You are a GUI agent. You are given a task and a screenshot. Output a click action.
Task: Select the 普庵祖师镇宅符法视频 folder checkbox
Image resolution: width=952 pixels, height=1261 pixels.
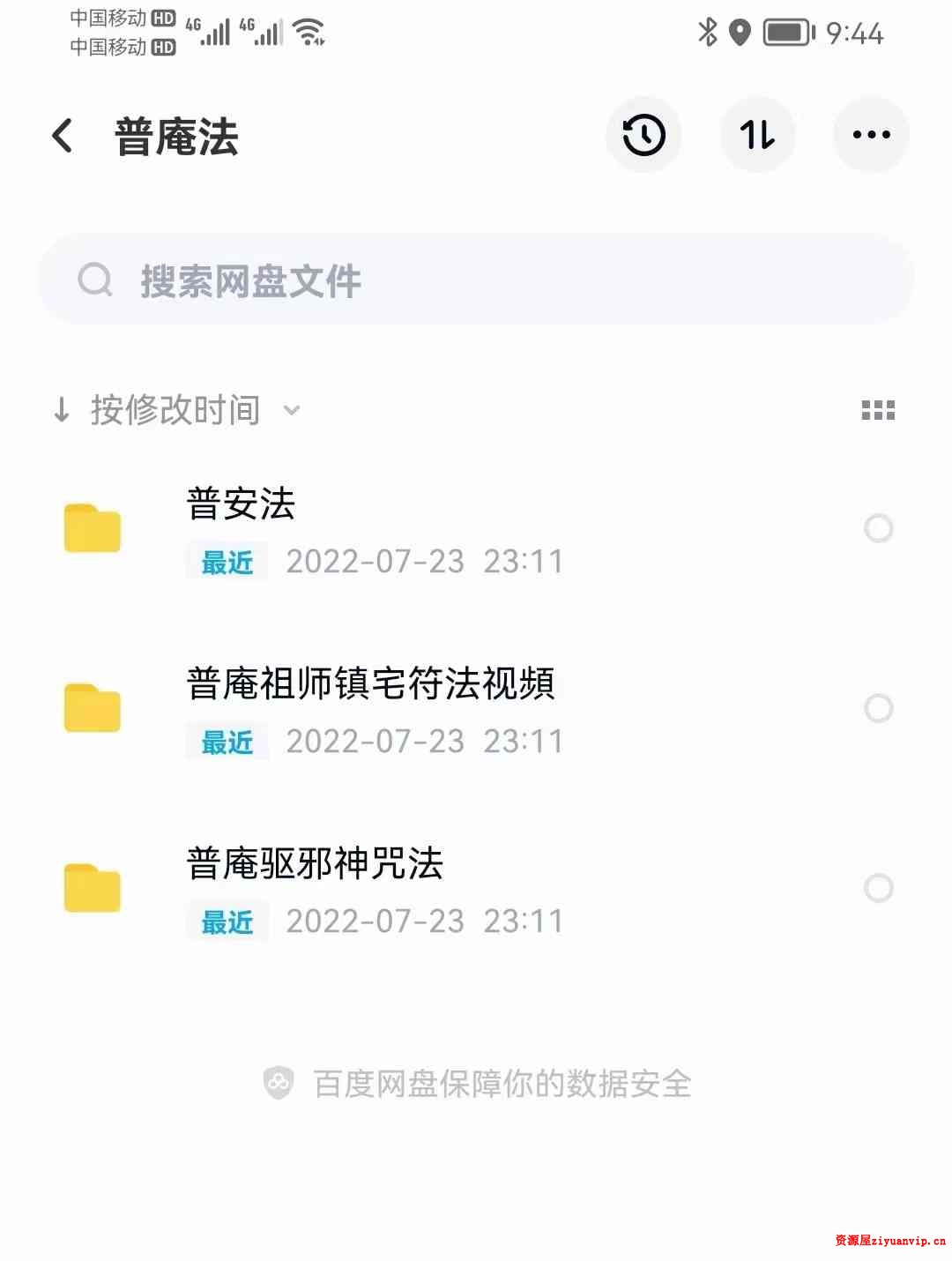tap(879, 707)
